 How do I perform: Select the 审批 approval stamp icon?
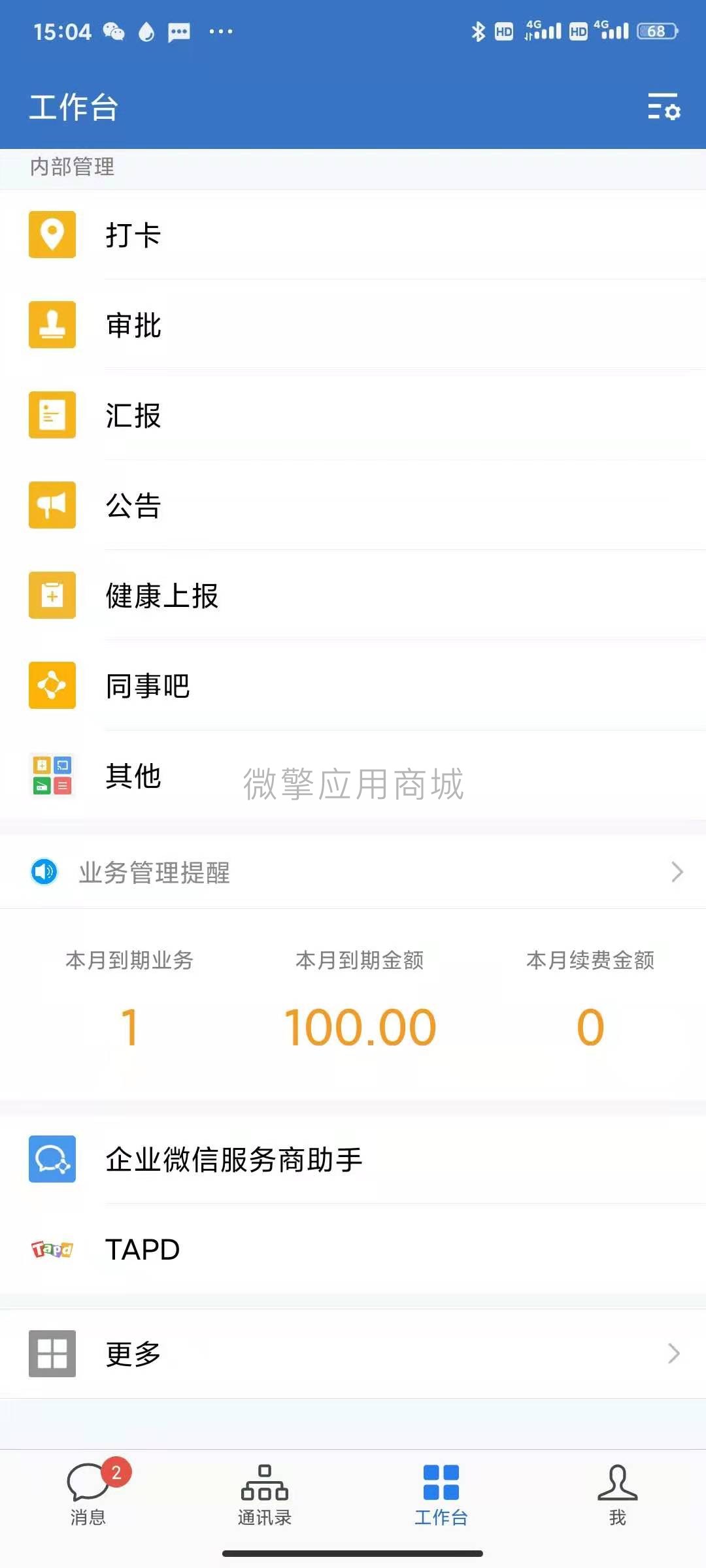52,325
